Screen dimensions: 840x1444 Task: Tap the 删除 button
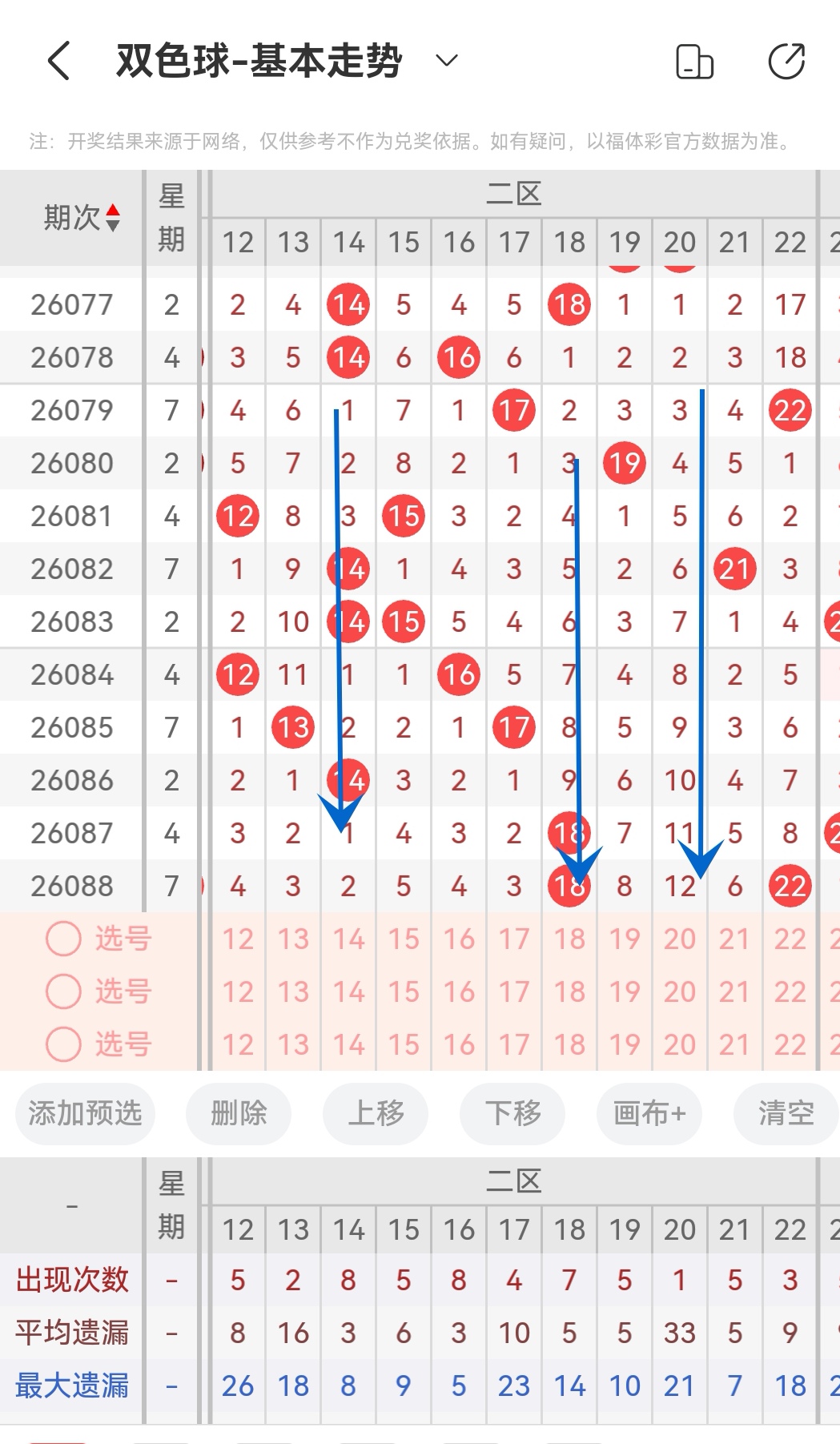point(239,1113)
